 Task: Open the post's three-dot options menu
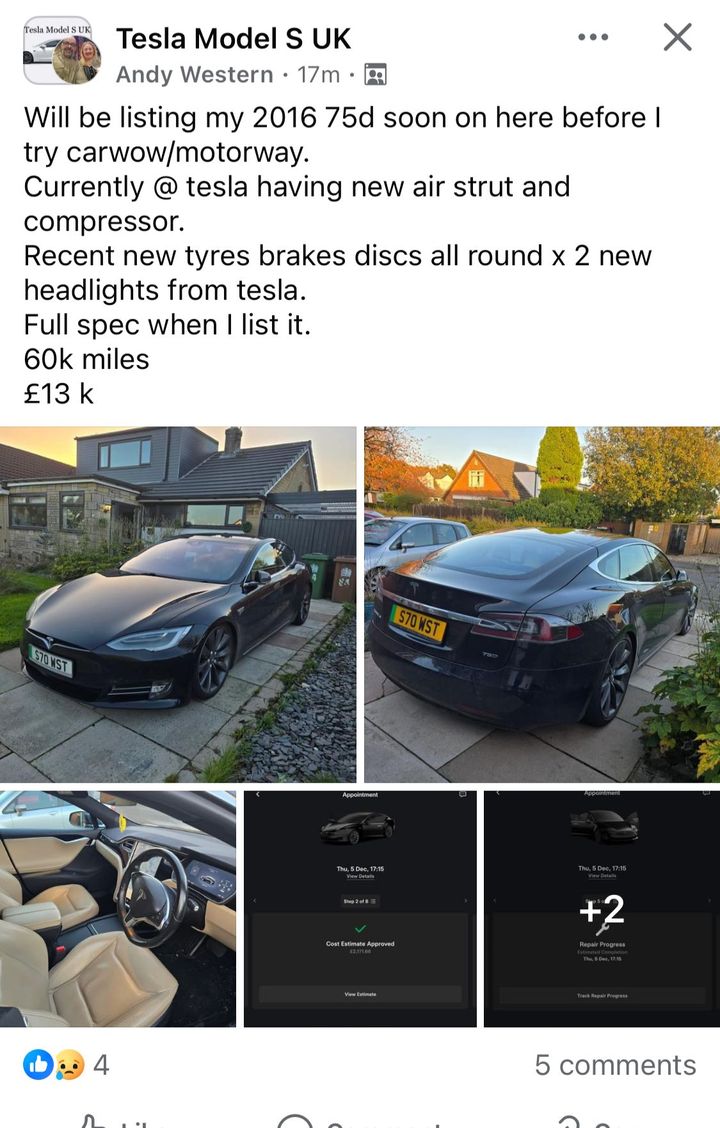pyautogui.click(x=593, y=38)
